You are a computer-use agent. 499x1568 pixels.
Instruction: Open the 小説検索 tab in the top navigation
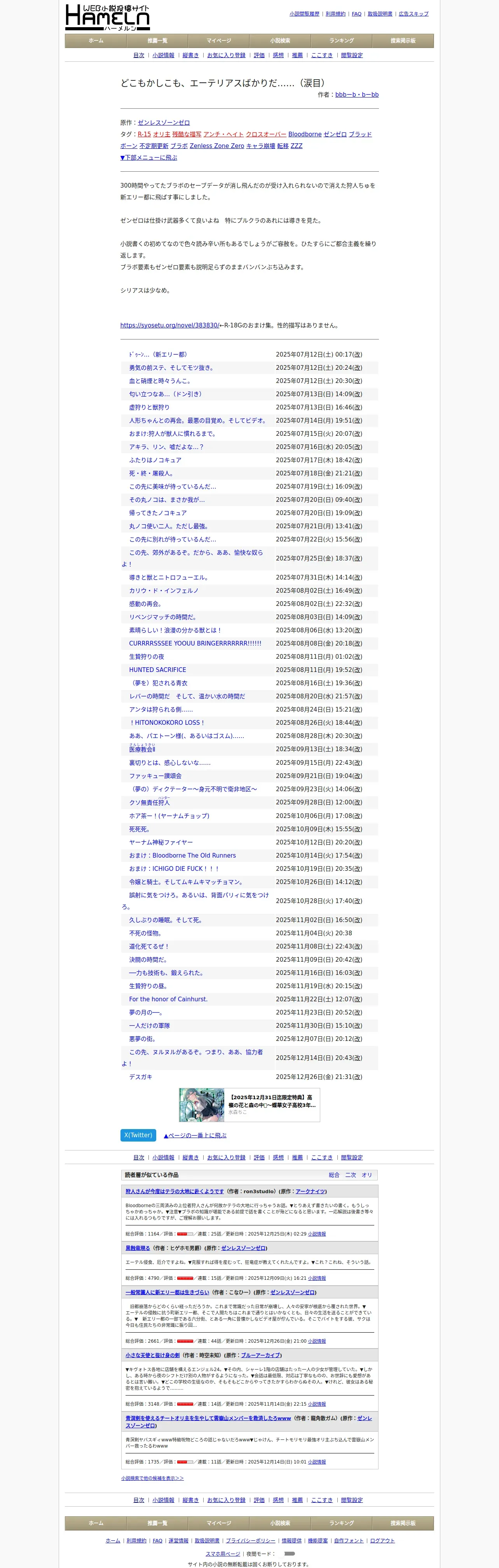(x=280, y=41)
